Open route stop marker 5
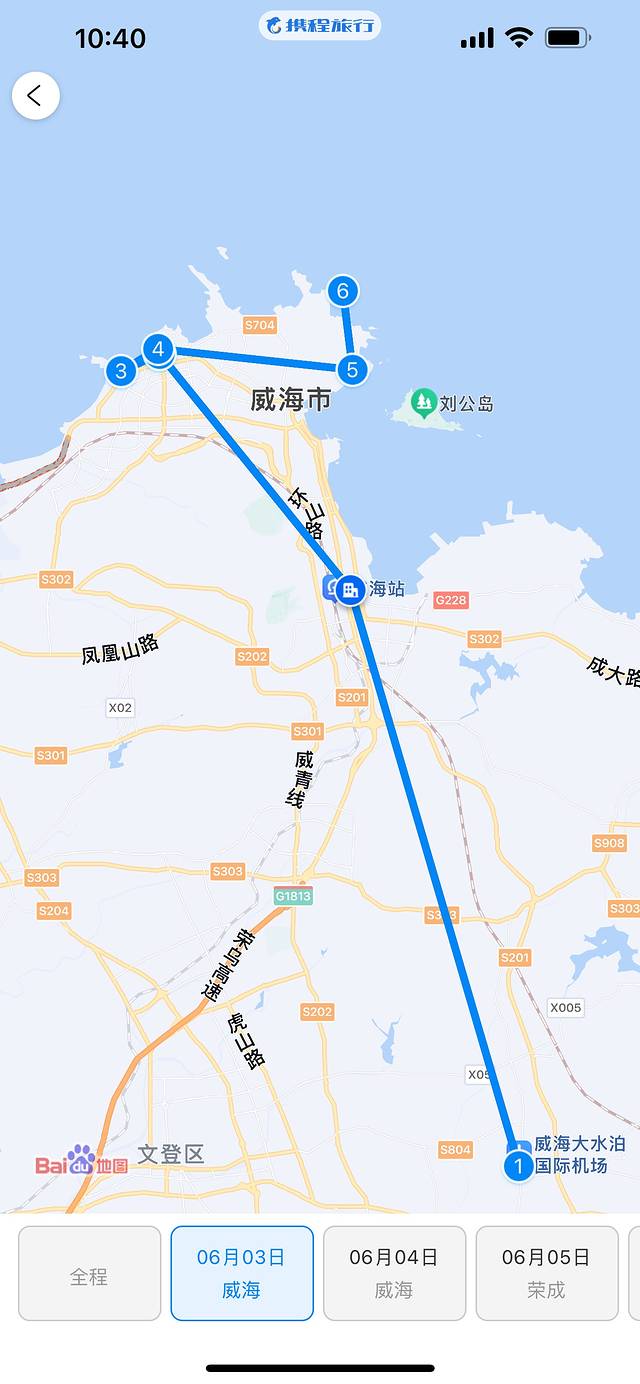Image resolution: width=640 pixels, height=1384 pixels. pos(351,369)
